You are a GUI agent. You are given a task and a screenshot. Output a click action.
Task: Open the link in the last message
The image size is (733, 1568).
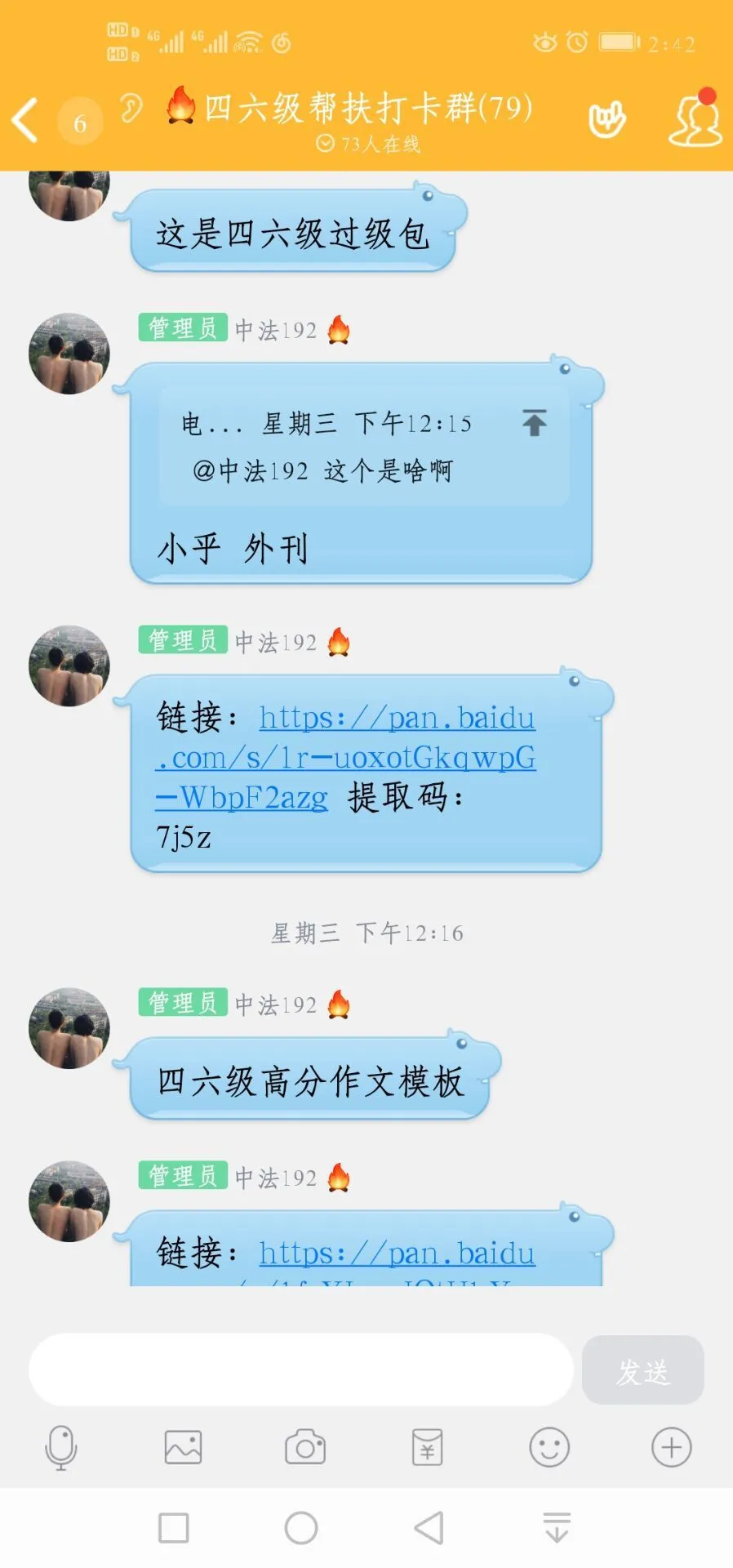pos(397,1254)
